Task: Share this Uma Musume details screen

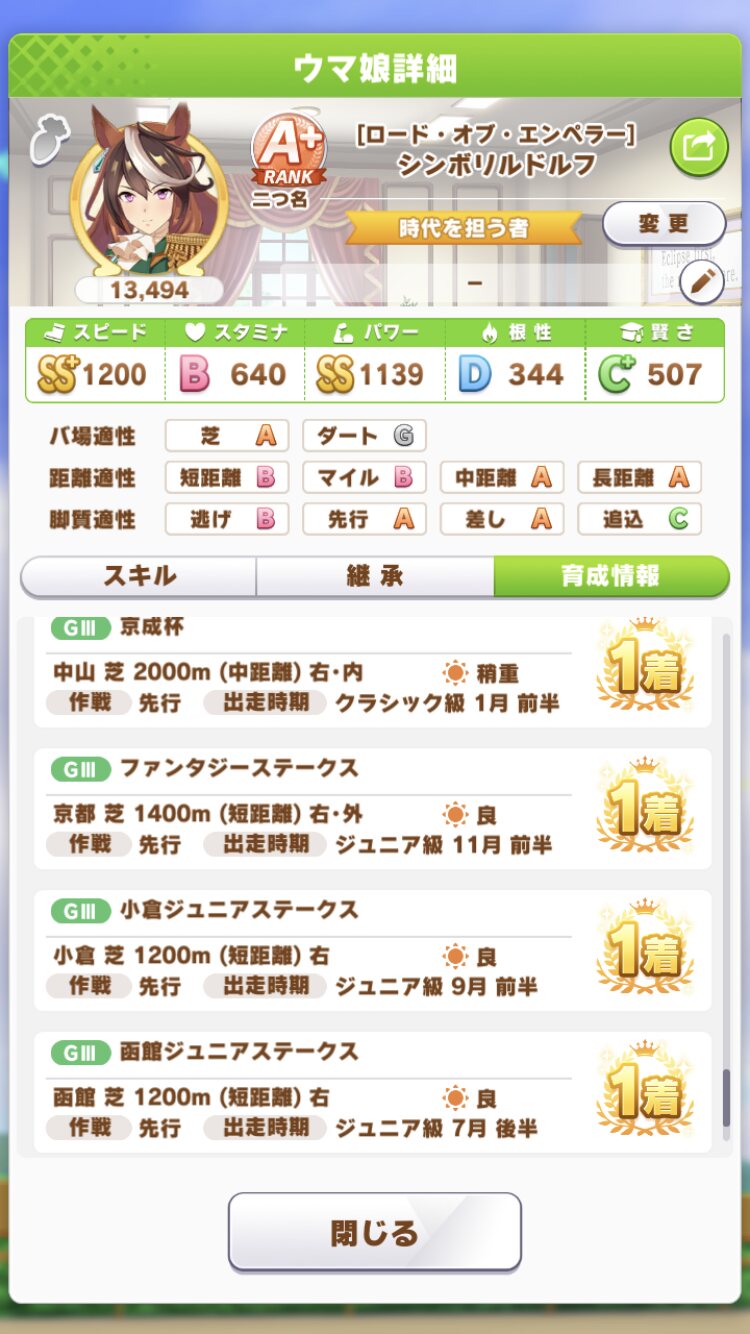Action: (x=698, y=148)
